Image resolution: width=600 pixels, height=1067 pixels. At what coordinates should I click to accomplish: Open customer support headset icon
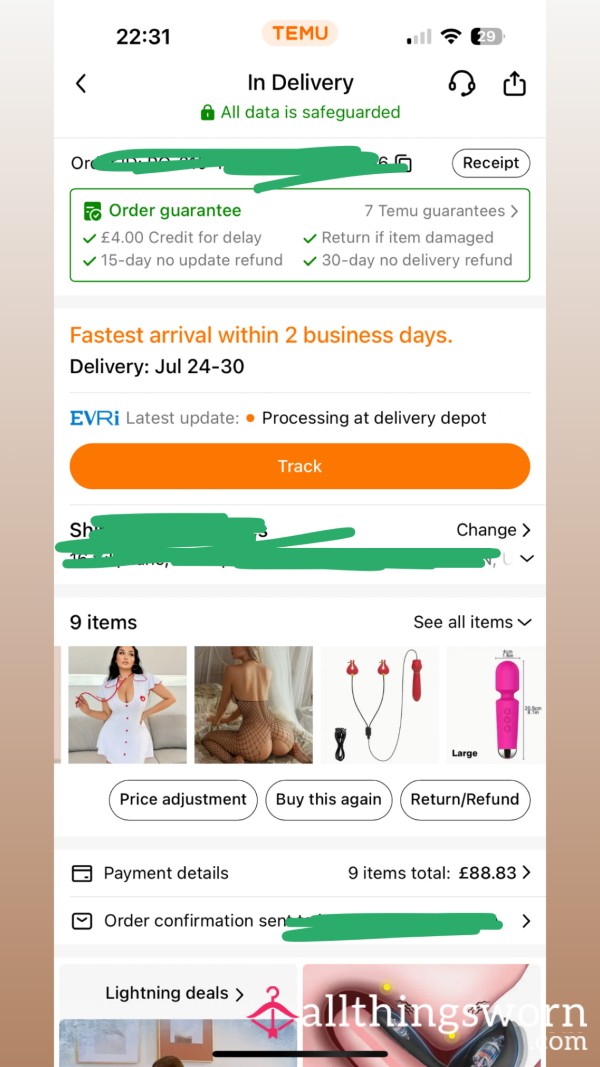pyautogui.click(x=462, y=84)
